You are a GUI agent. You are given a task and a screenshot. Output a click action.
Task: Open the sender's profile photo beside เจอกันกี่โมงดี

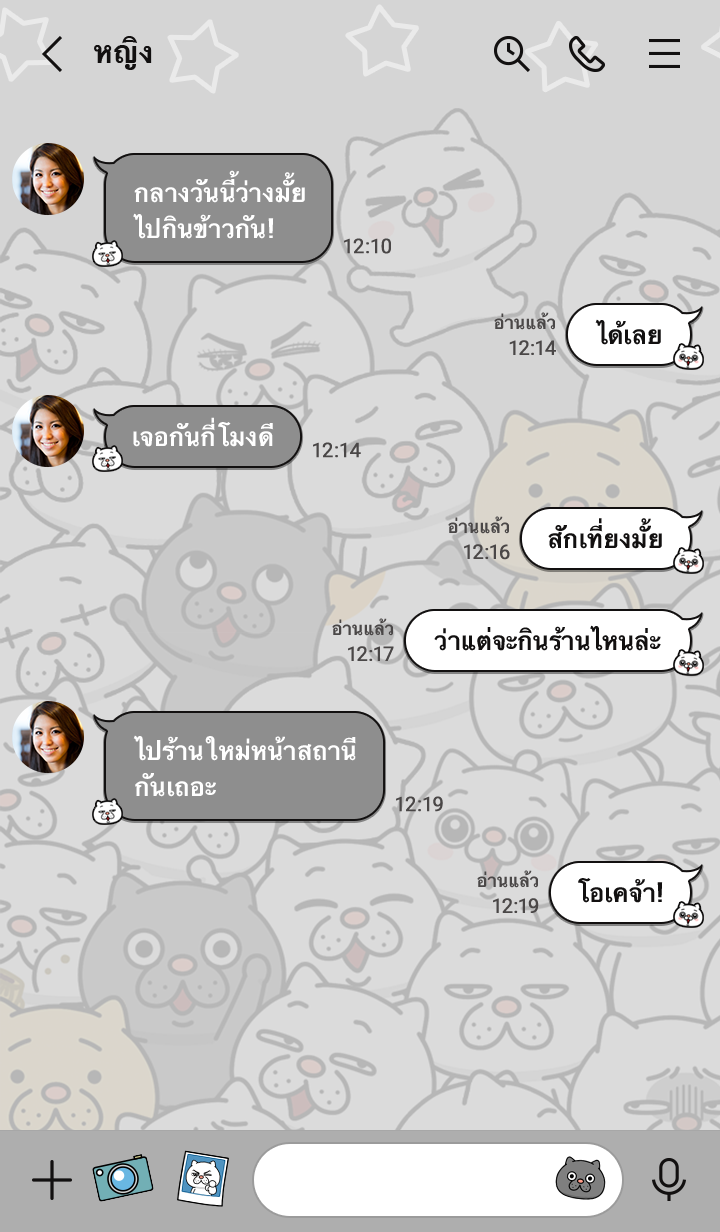coord(48,431)
